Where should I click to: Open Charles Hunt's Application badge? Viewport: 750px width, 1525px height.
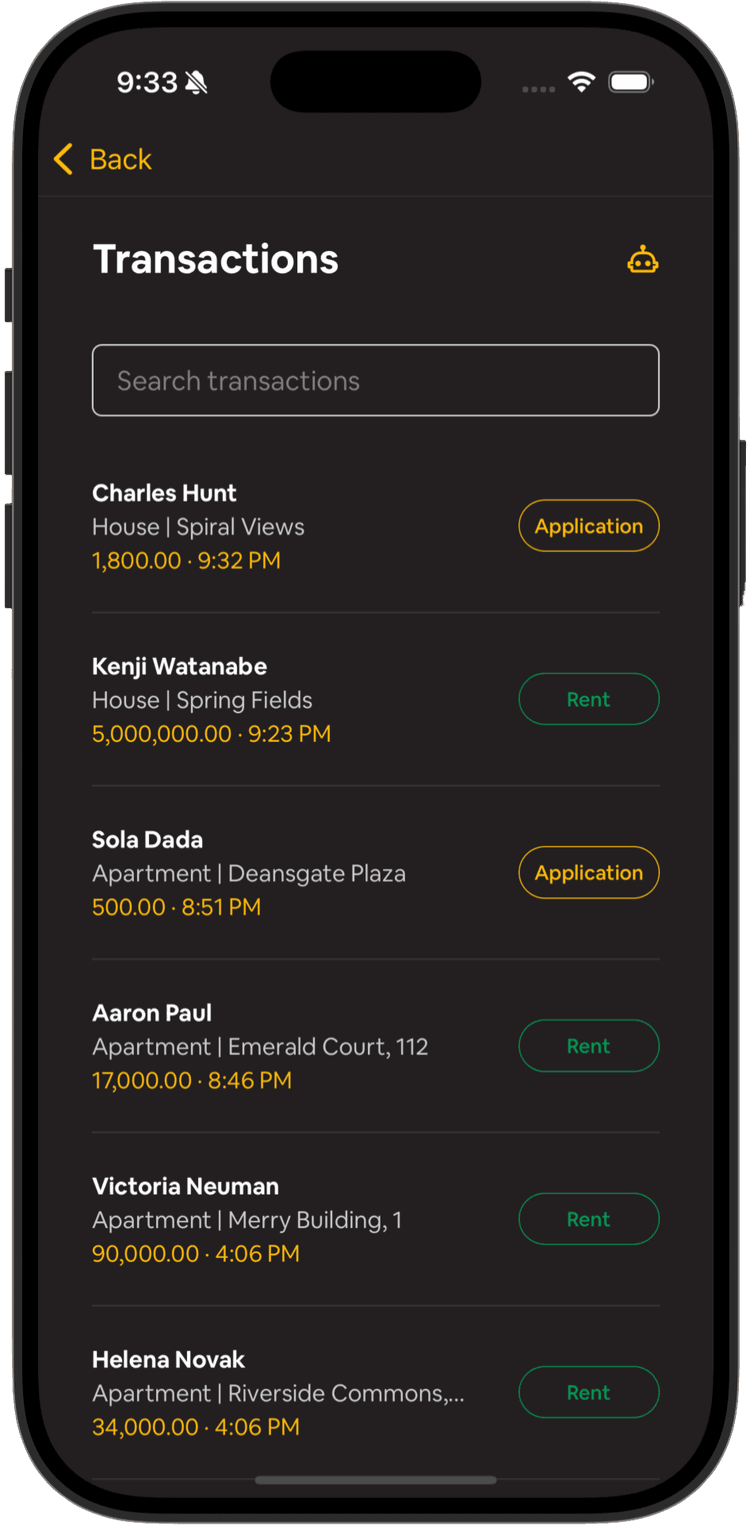589,526
